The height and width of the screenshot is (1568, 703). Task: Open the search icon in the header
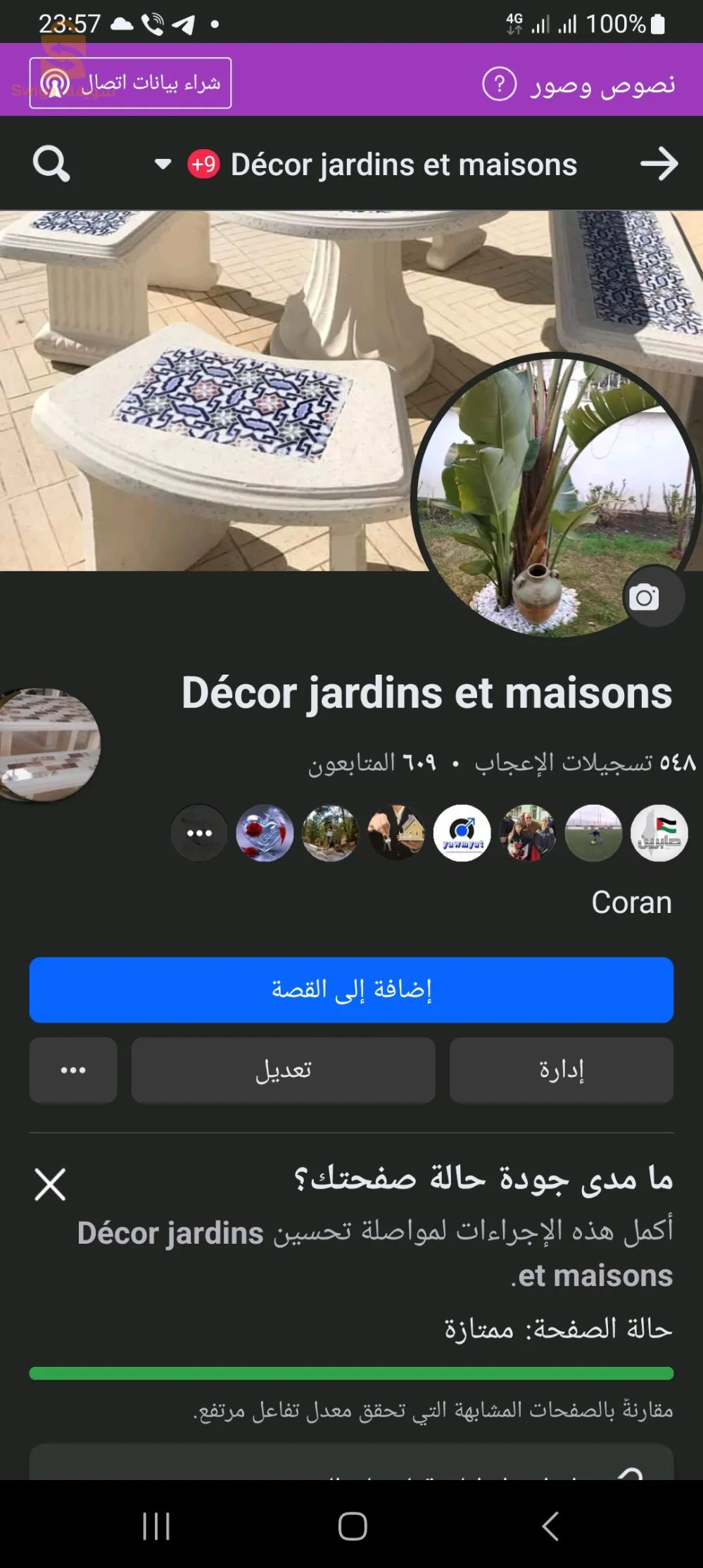click(51, 164)
